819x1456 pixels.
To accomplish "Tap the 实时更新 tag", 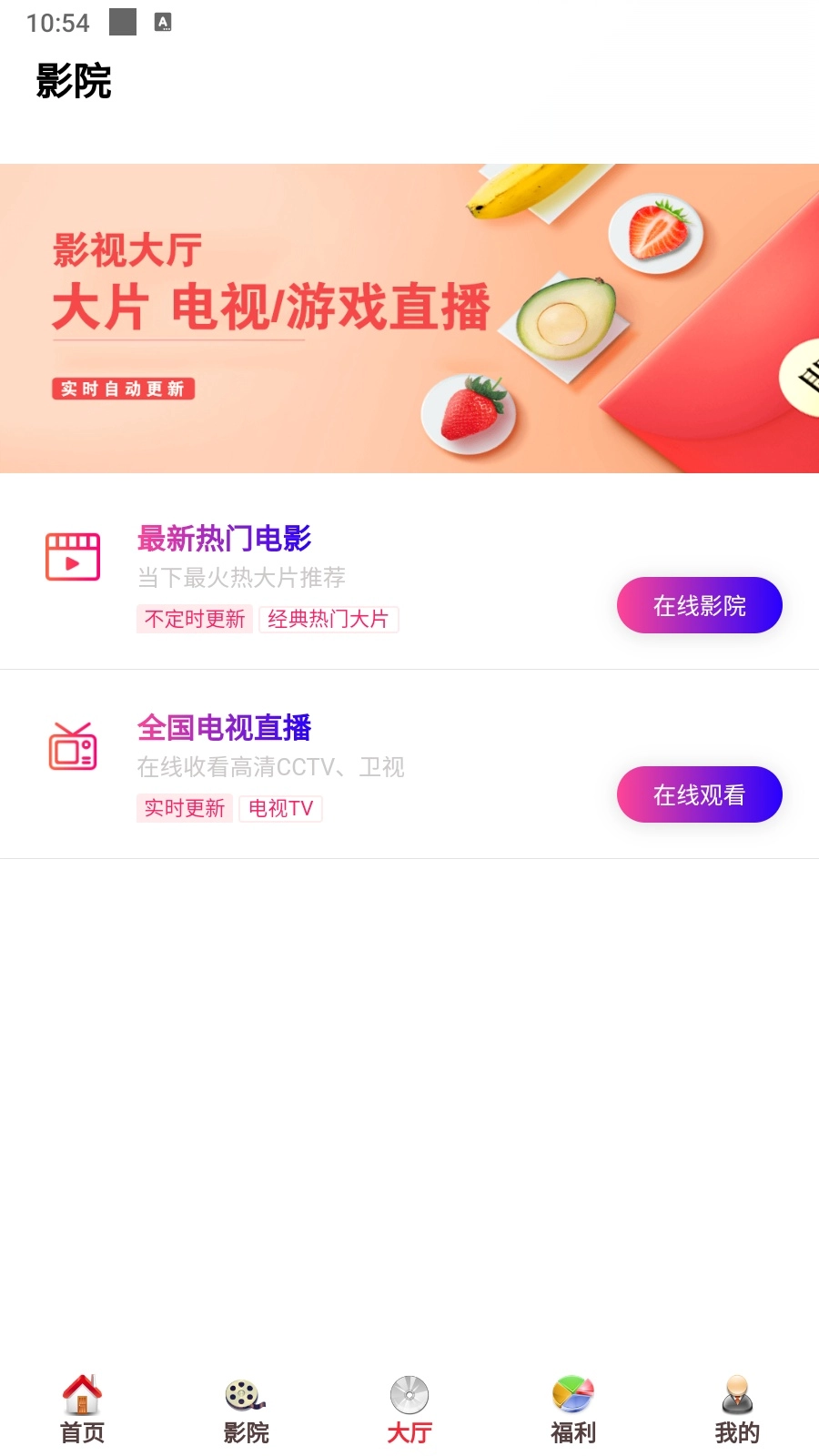I will click(184, 808).
